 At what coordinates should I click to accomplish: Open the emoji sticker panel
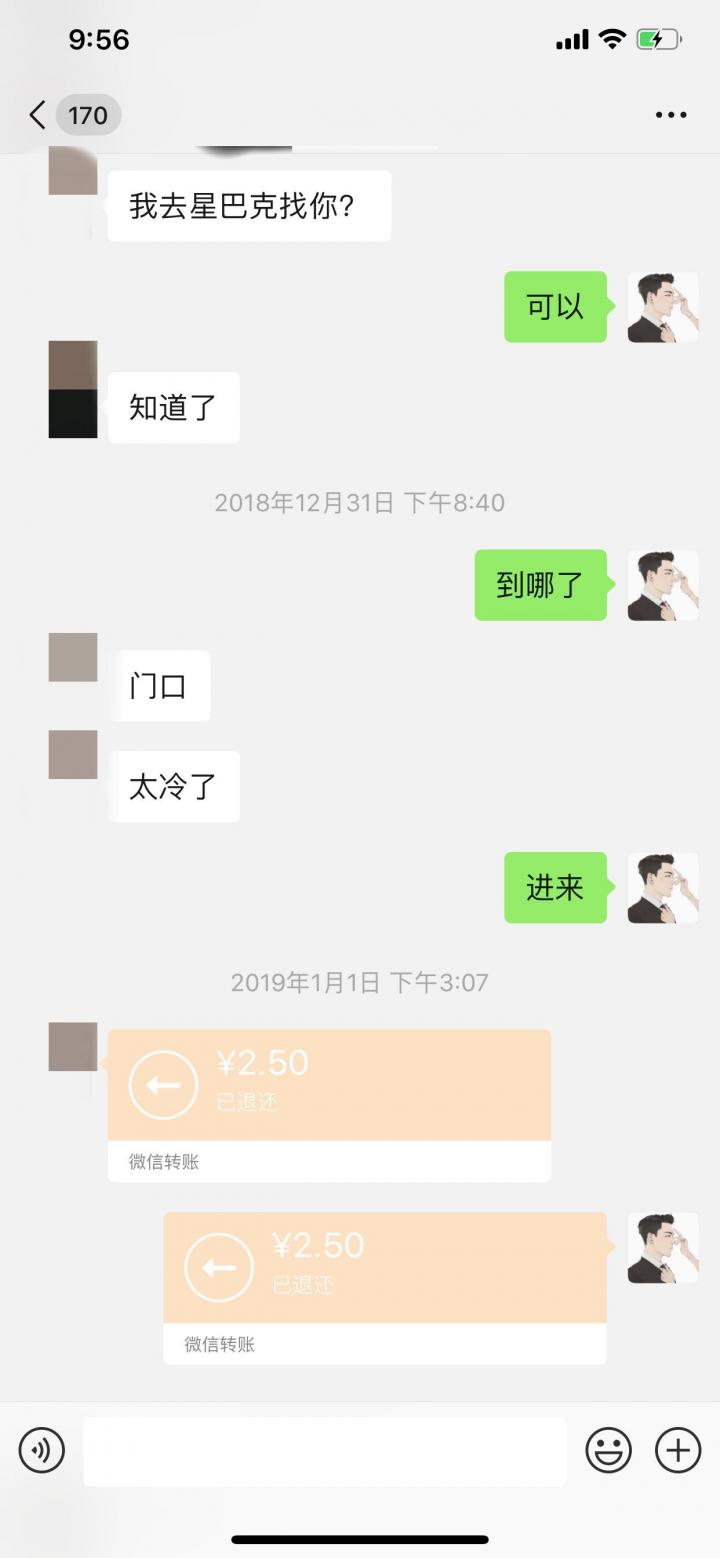pos(608,1450)
